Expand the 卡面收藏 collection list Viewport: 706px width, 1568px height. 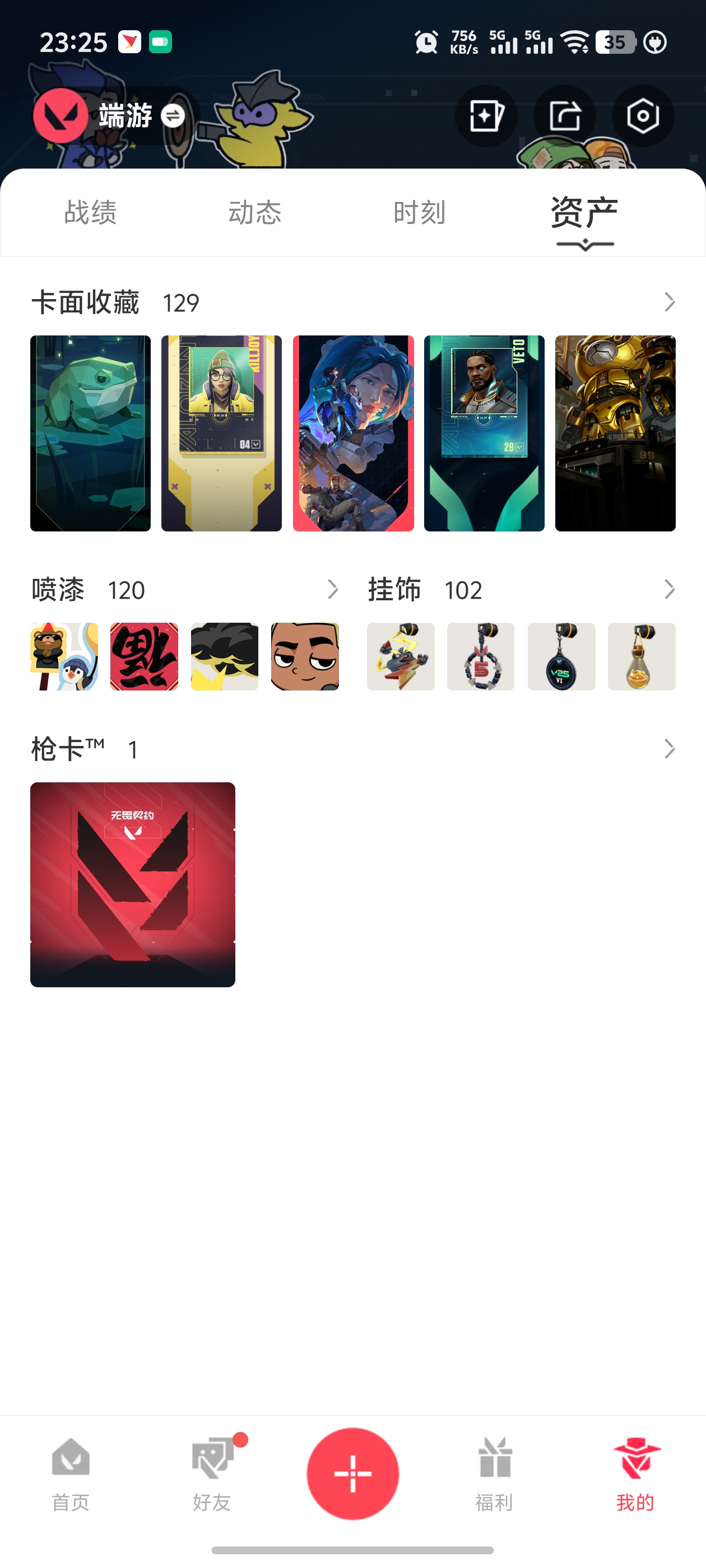coord(669,302)
